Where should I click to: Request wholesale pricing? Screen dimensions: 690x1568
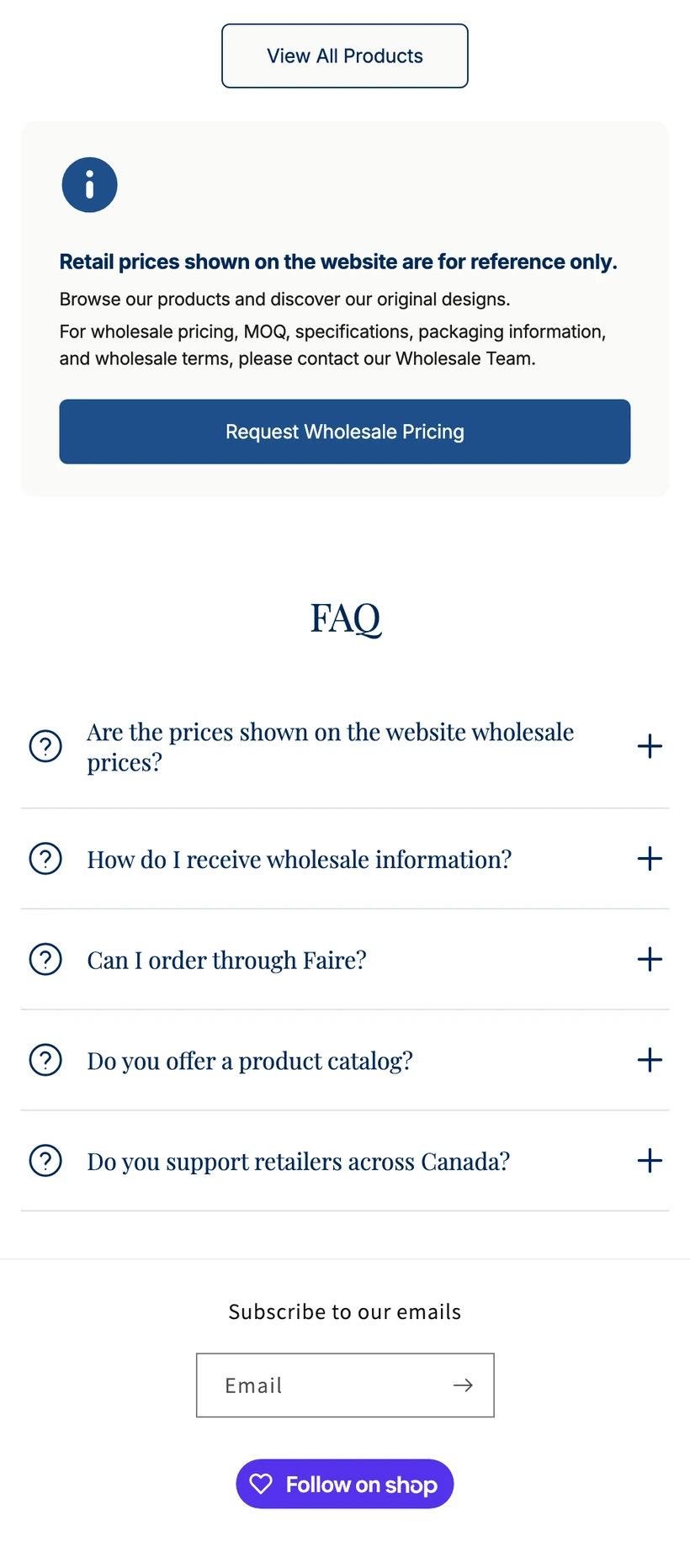pos(345,432)
